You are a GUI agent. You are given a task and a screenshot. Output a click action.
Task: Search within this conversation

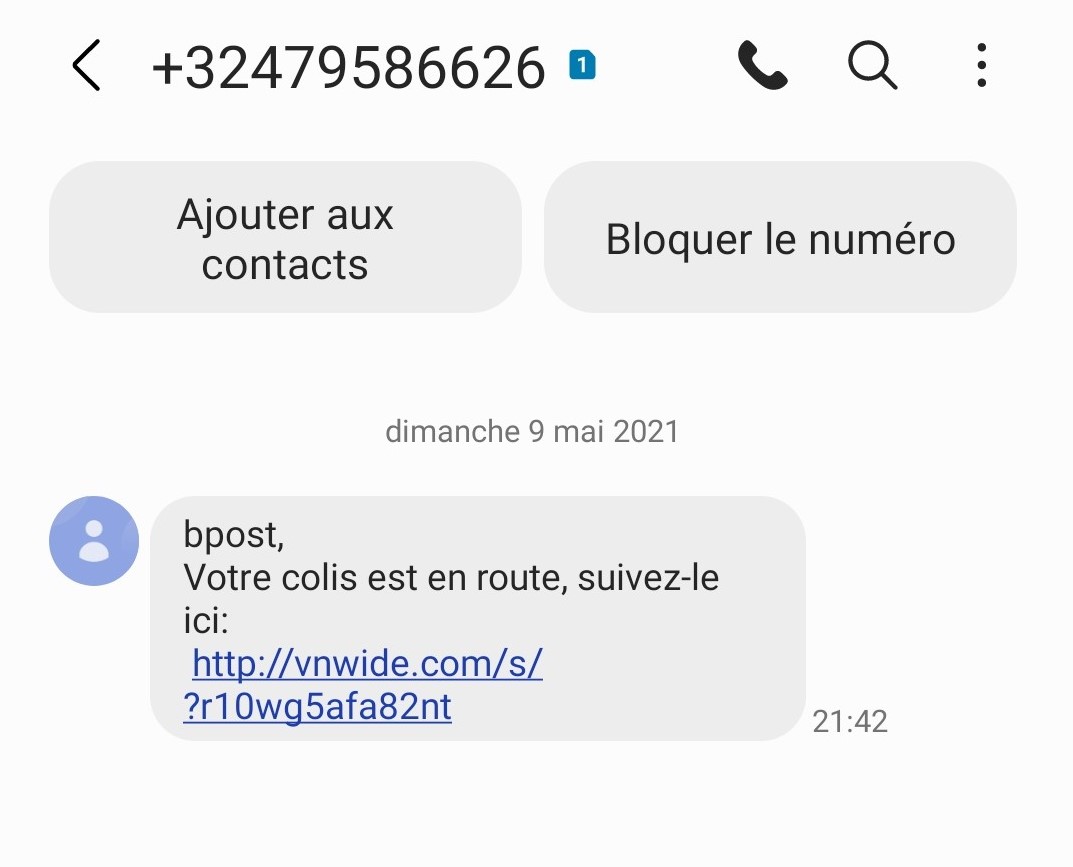[x=872, y=66]
